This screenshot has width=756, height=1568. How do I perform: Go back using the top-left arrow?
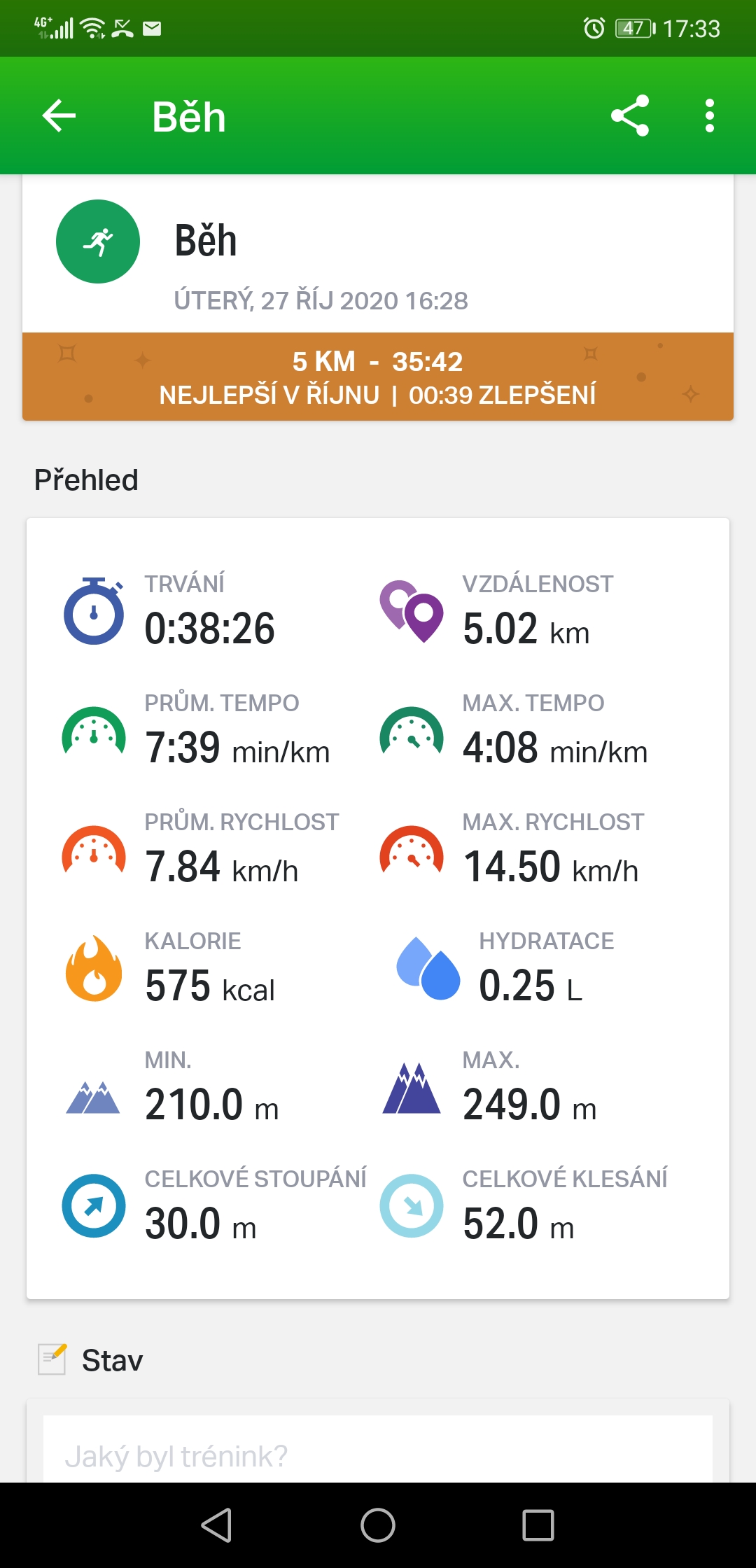click(59, 115)
